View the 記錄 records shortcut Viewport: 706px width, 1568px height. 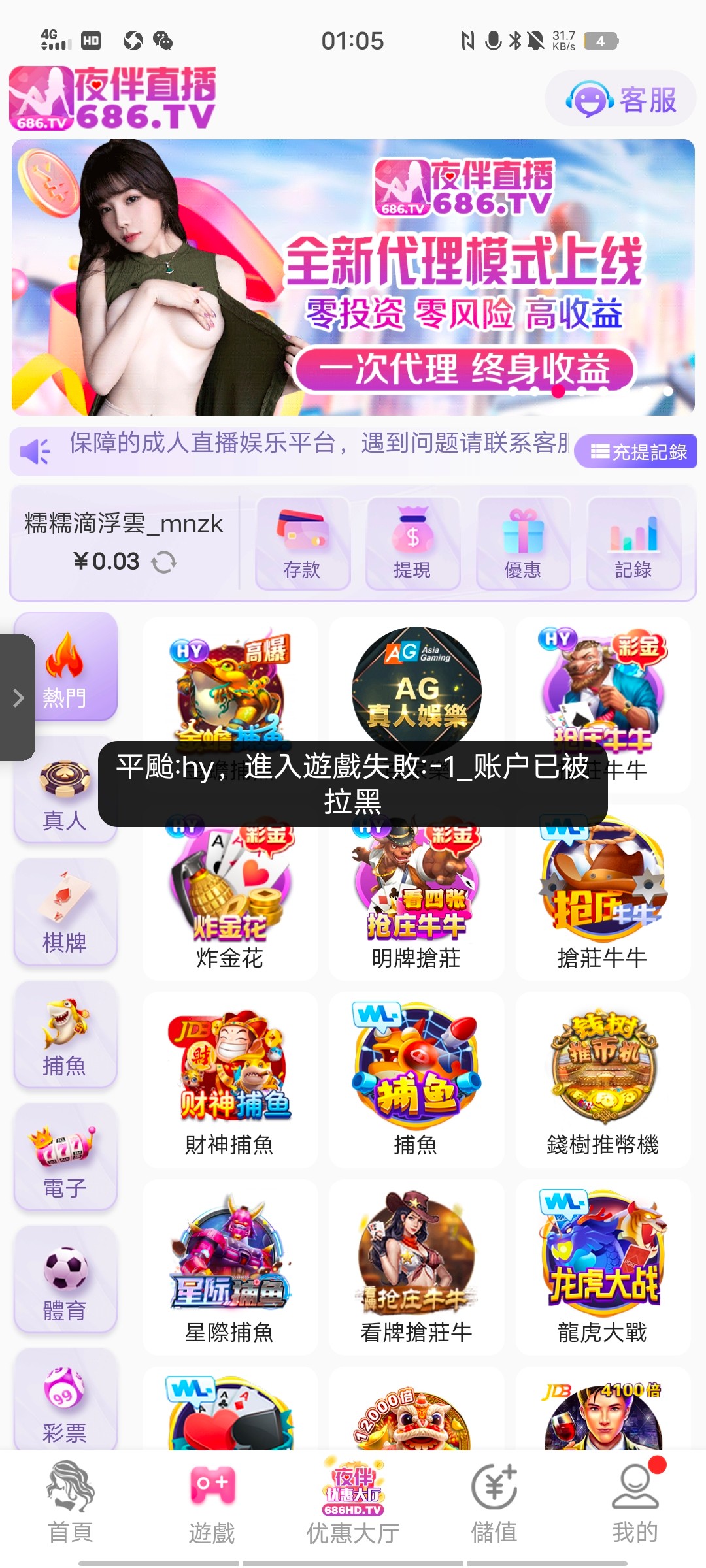(x=633, y=544)
